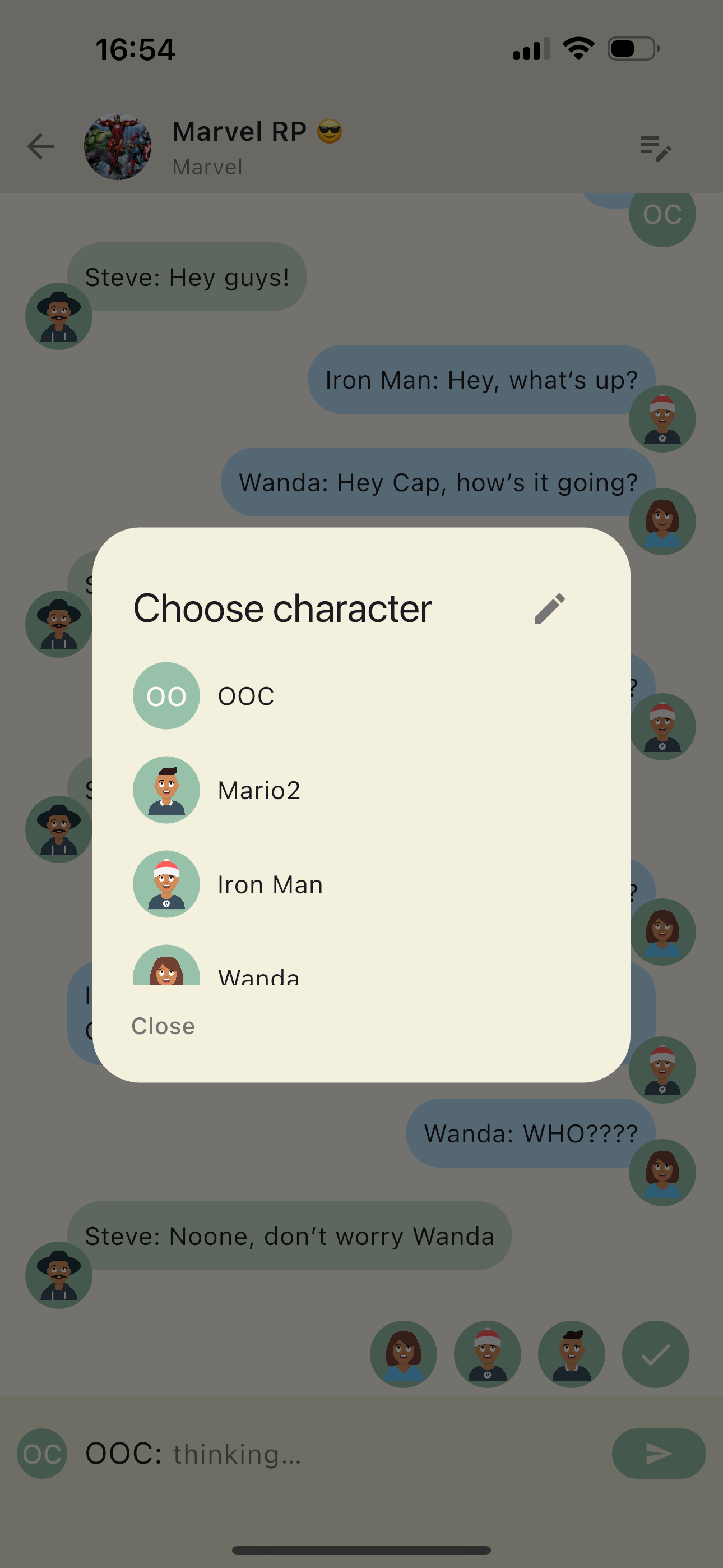Close the Choose character dialog

click(x=163, y=1026)
